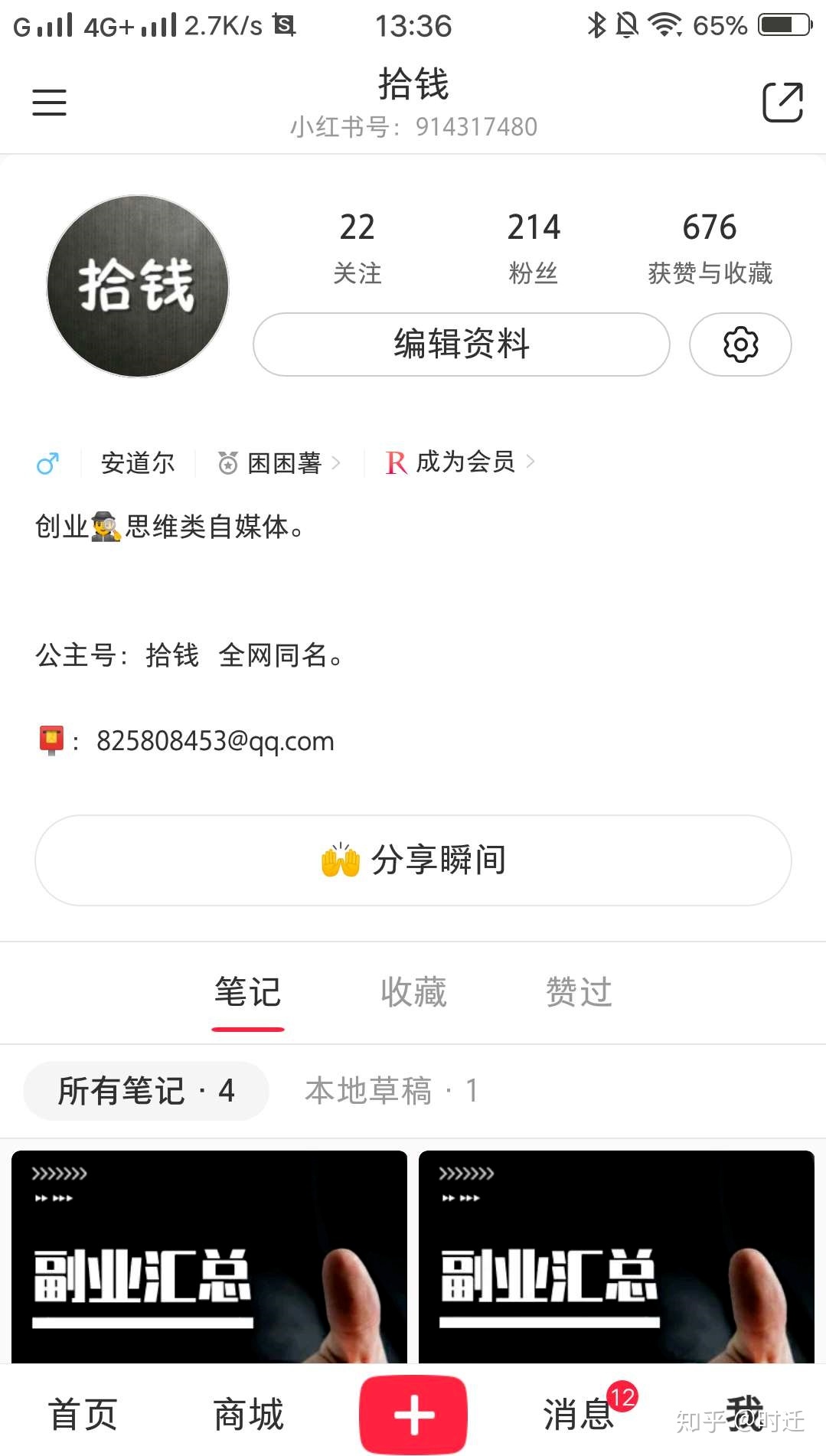Open 消息 (Messages) in the bottom navigation

[578, 1416]
